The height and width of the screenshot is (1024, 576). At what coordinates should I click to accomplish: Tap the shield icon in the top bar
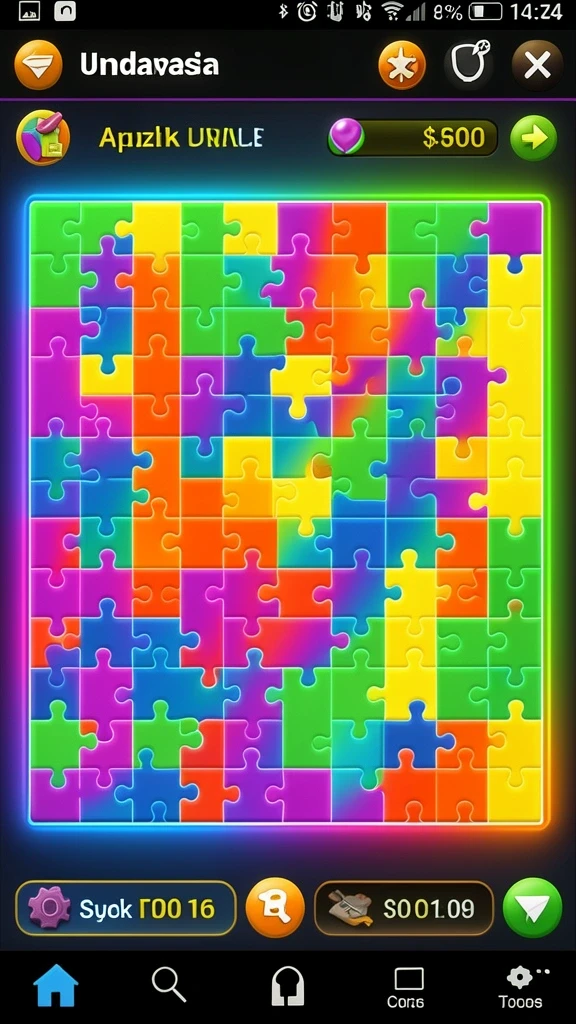click(x=470, y=64)
